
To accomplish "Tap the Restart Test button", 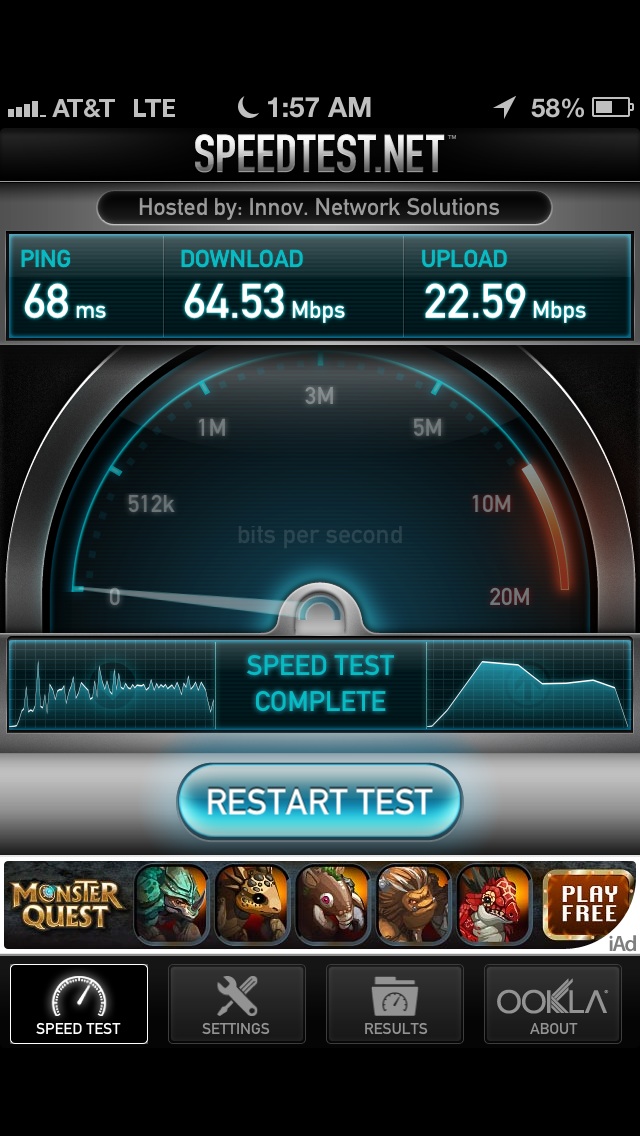I will pos(319,801).
